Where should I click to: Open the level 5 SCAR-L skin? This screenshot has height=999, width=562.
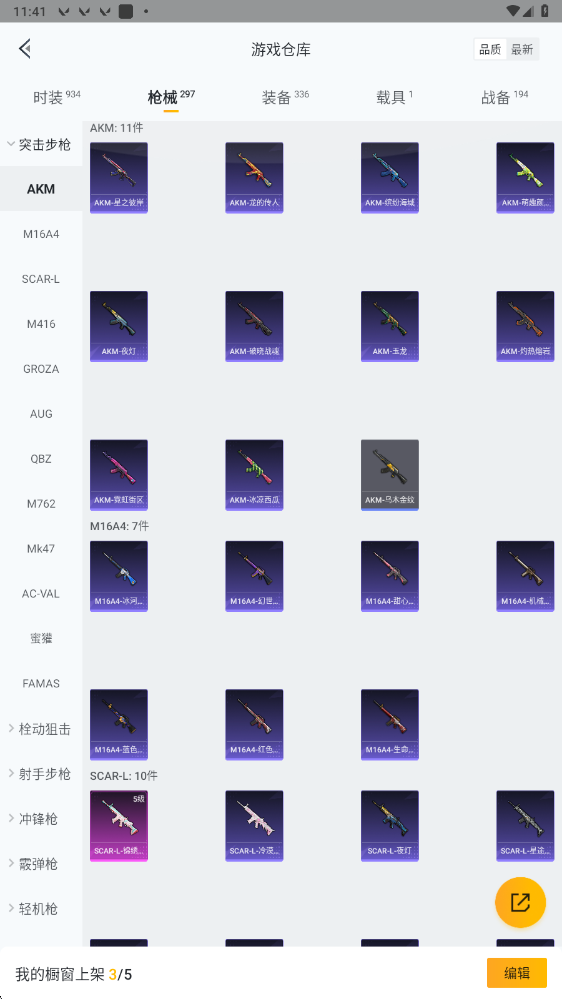[x=119, y=826]
